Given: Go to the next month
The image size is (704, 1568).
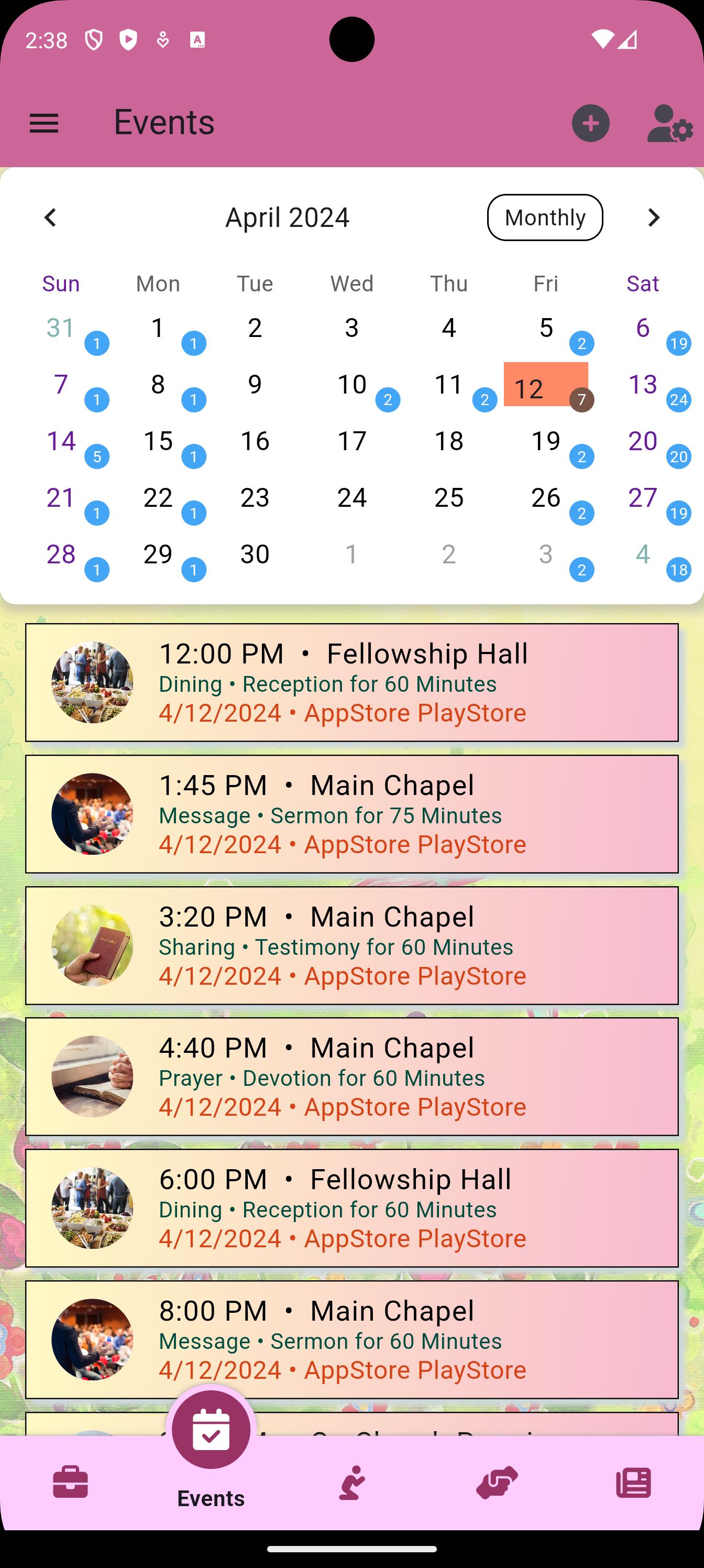Looking at the screenshot, I should 654,217.
